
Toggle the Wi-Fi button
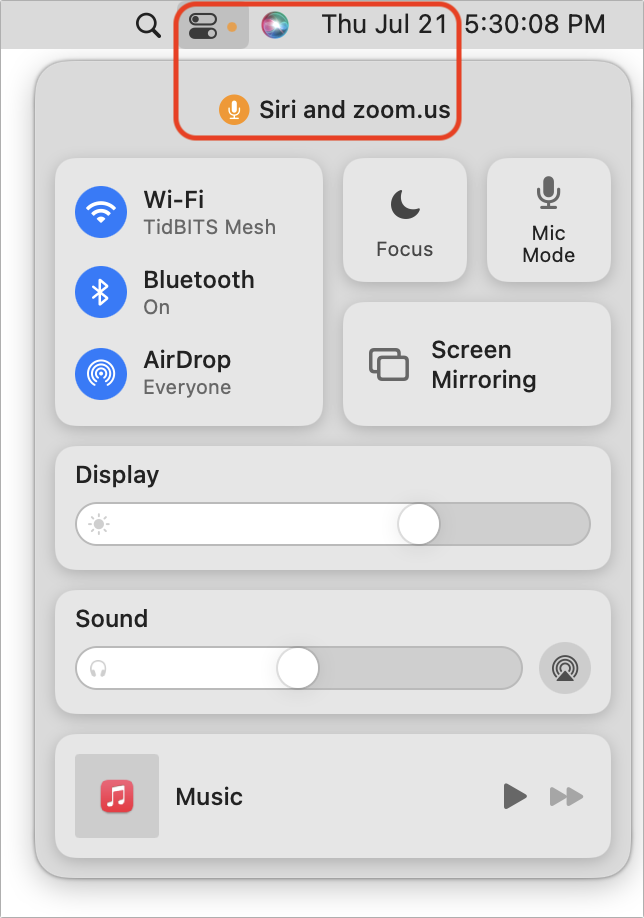pyautogui.click(x=101, y=213)
